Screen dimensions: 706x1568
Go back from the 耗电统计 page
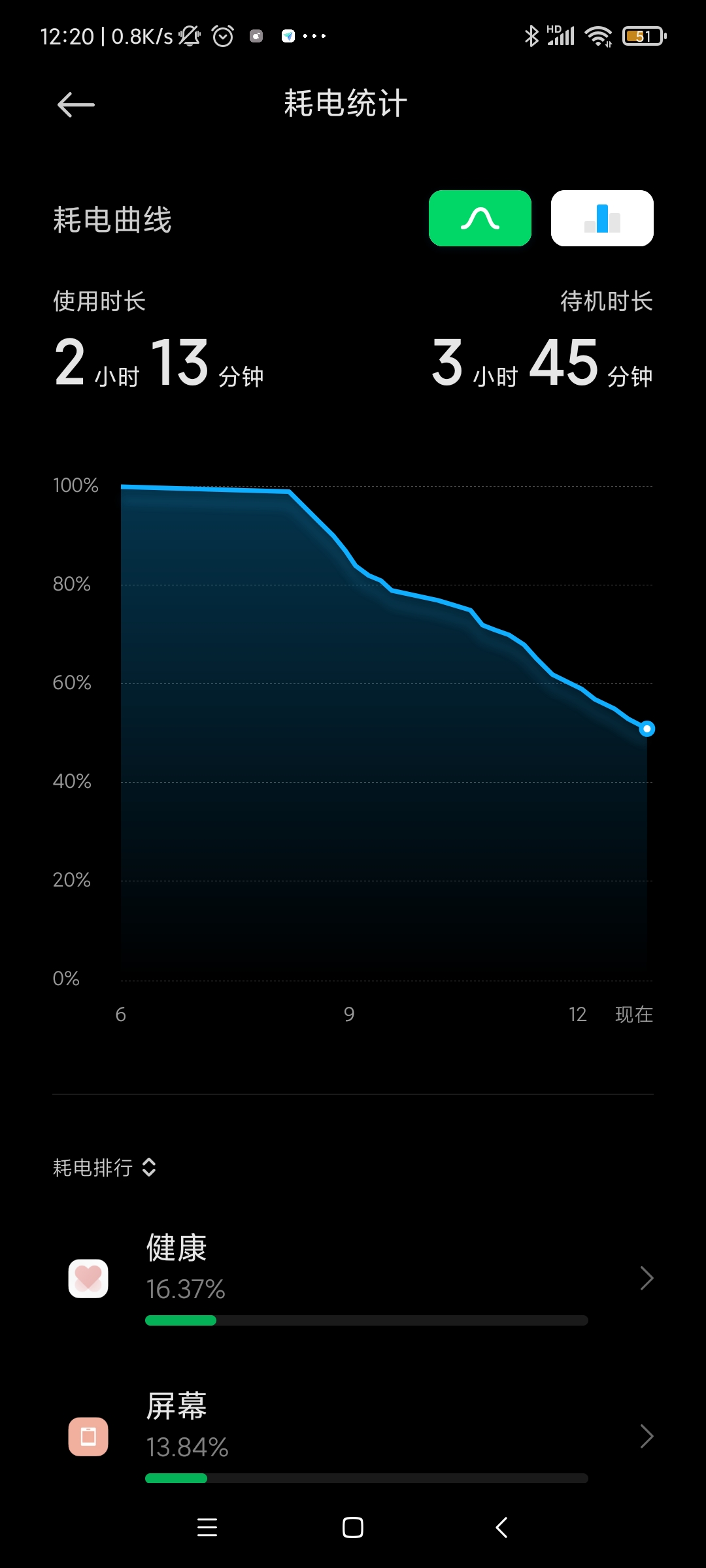76,105
